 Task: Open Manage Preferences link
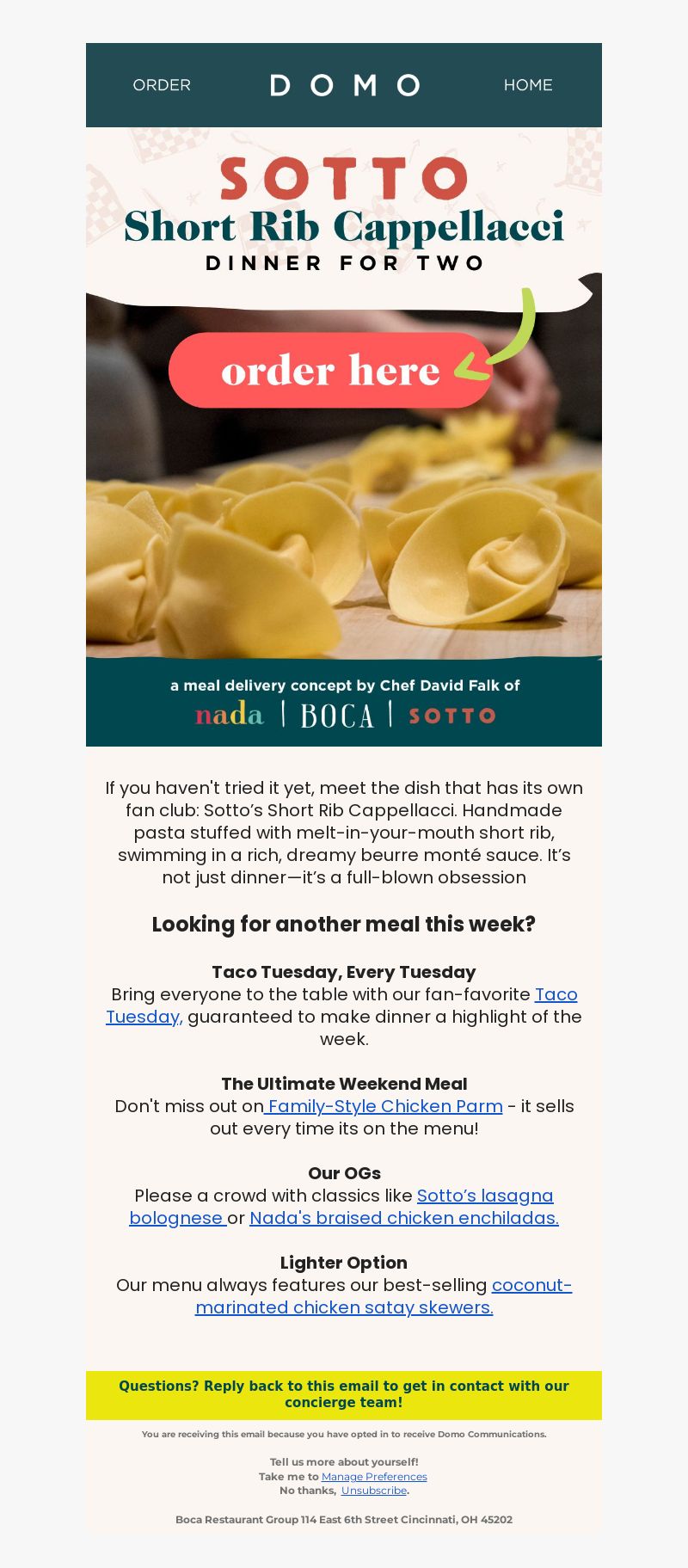pos(374,1477)
